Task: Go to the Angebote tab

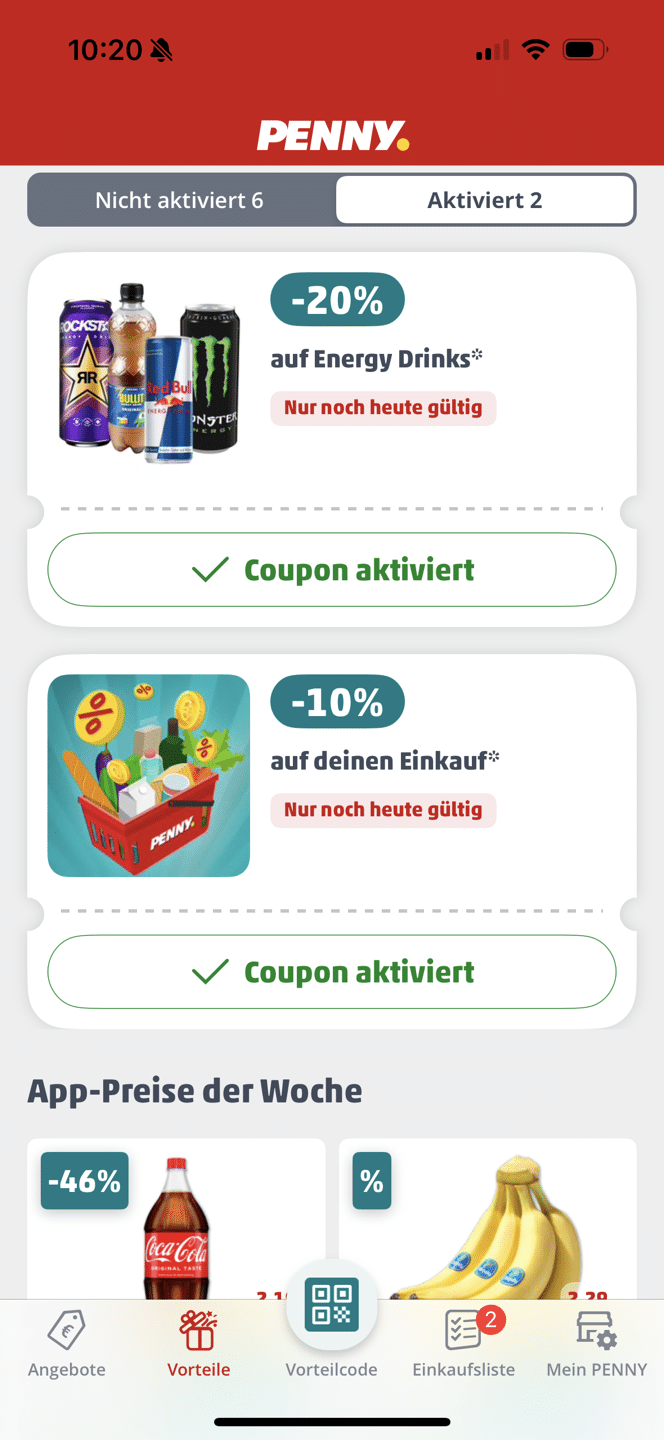Action: point(67,1345)
